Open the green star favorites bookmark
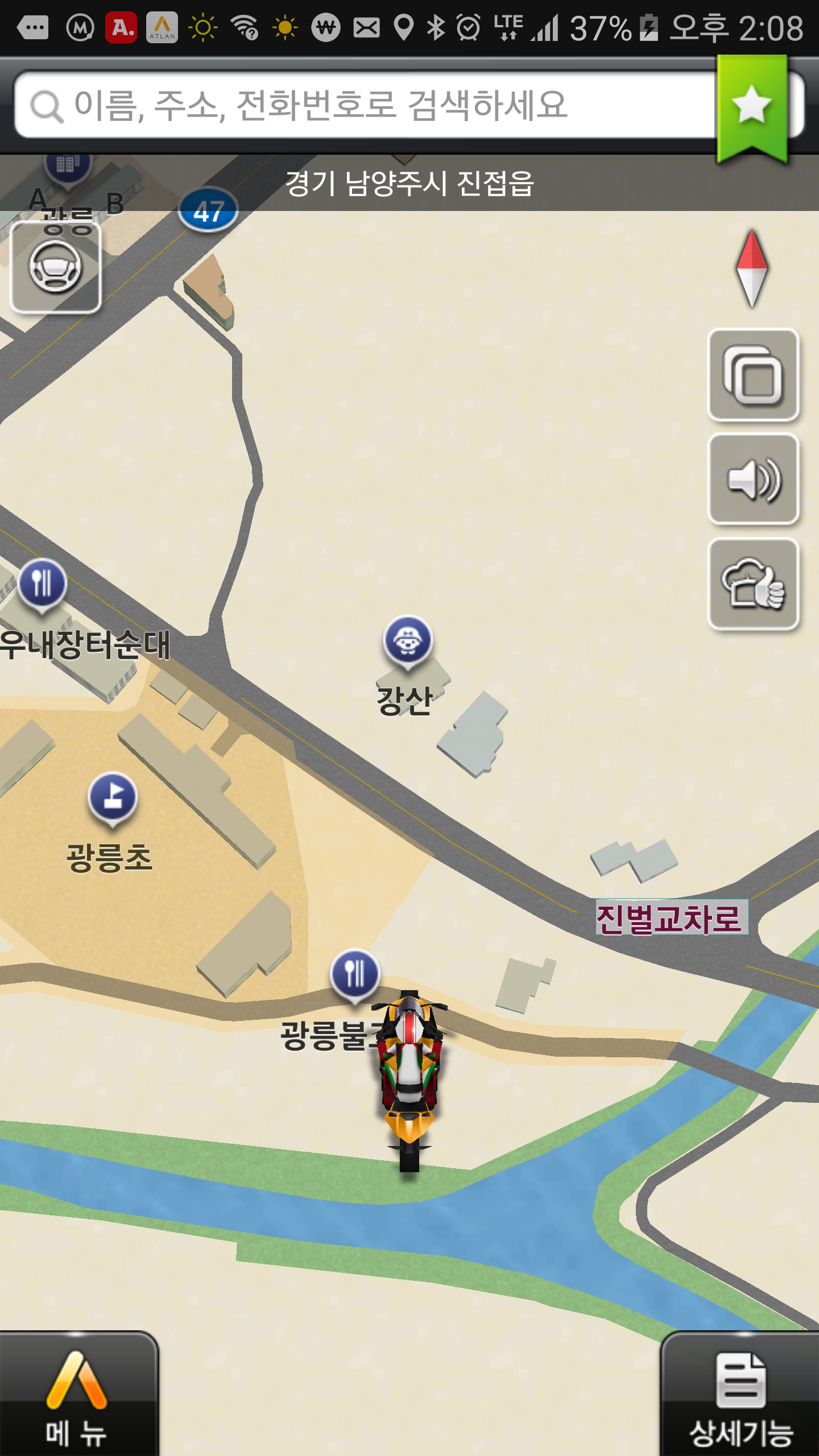The height and width of the screenshot is (1456, 819). coord(752,106)
